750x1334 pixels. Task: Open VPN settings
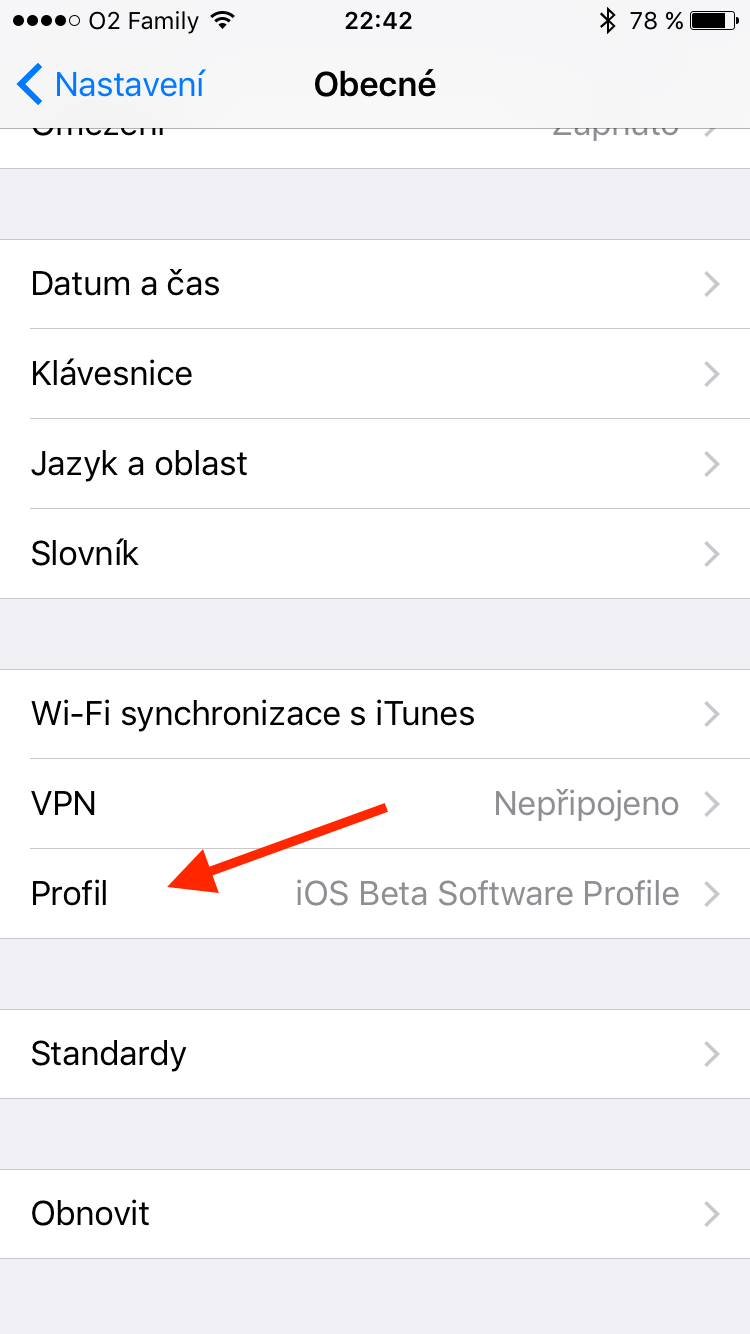tap(375, 804)
